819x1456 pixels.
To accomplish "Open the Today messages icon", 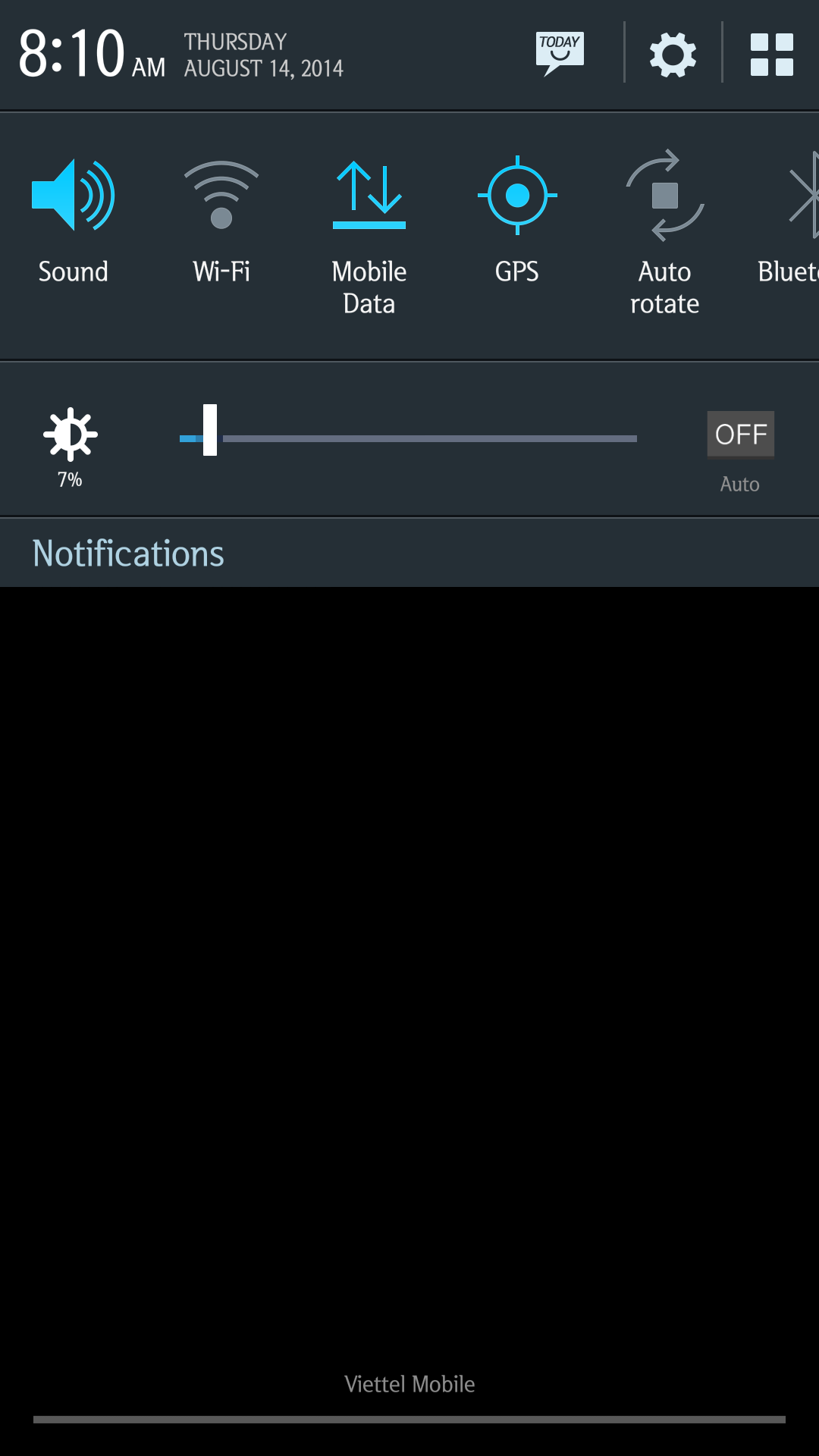I will click(560, 53).
